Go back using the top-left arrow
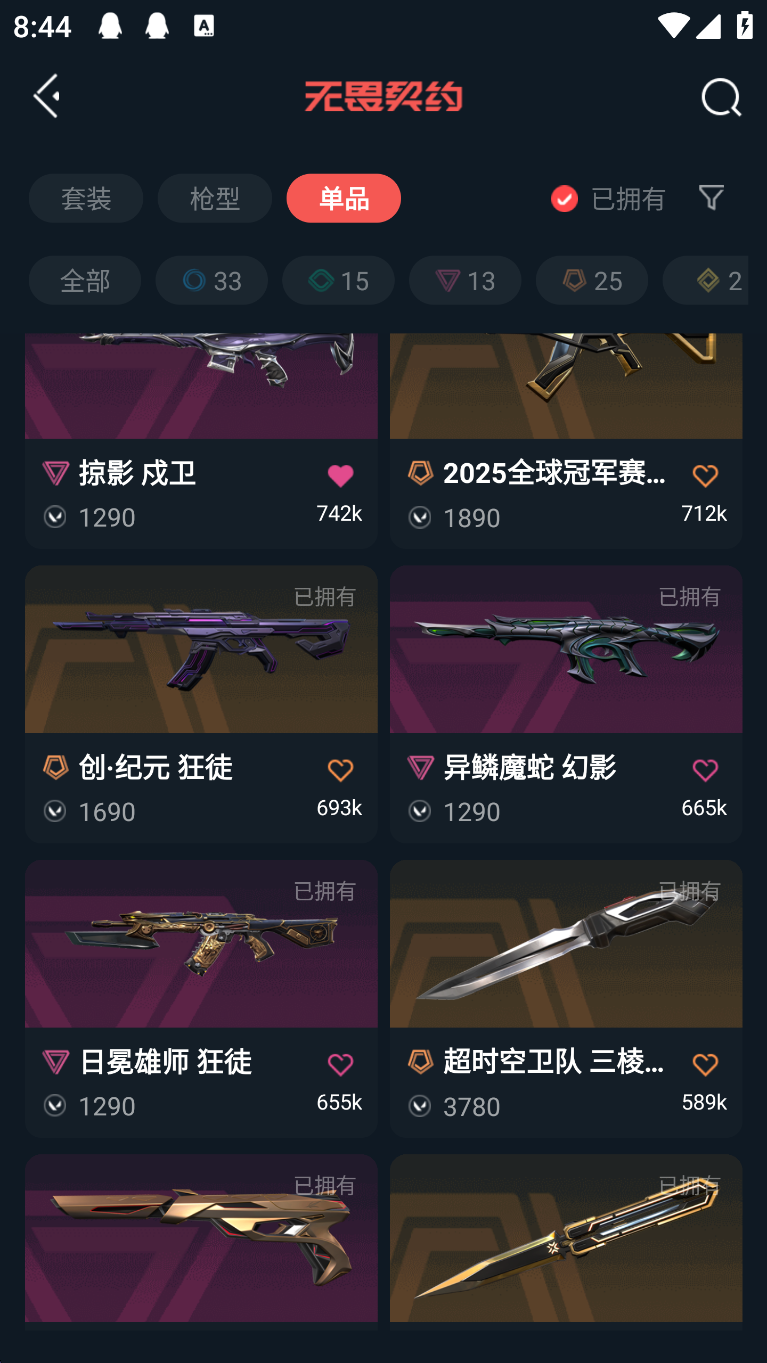The height and width of the screenshot is (1363, 767). coord(47,96)
